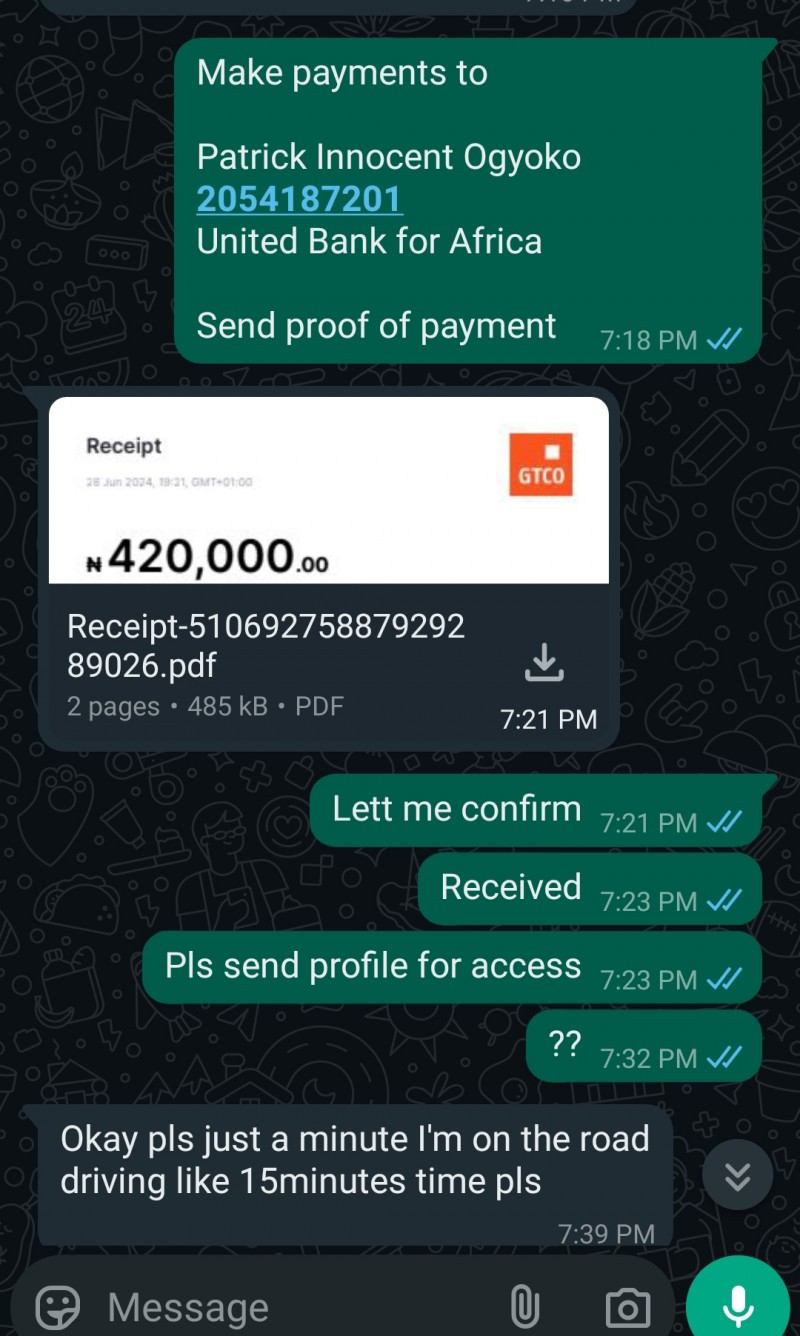Tap the linked account number 2054187201

pyautogui.click(x=299, y=199)
